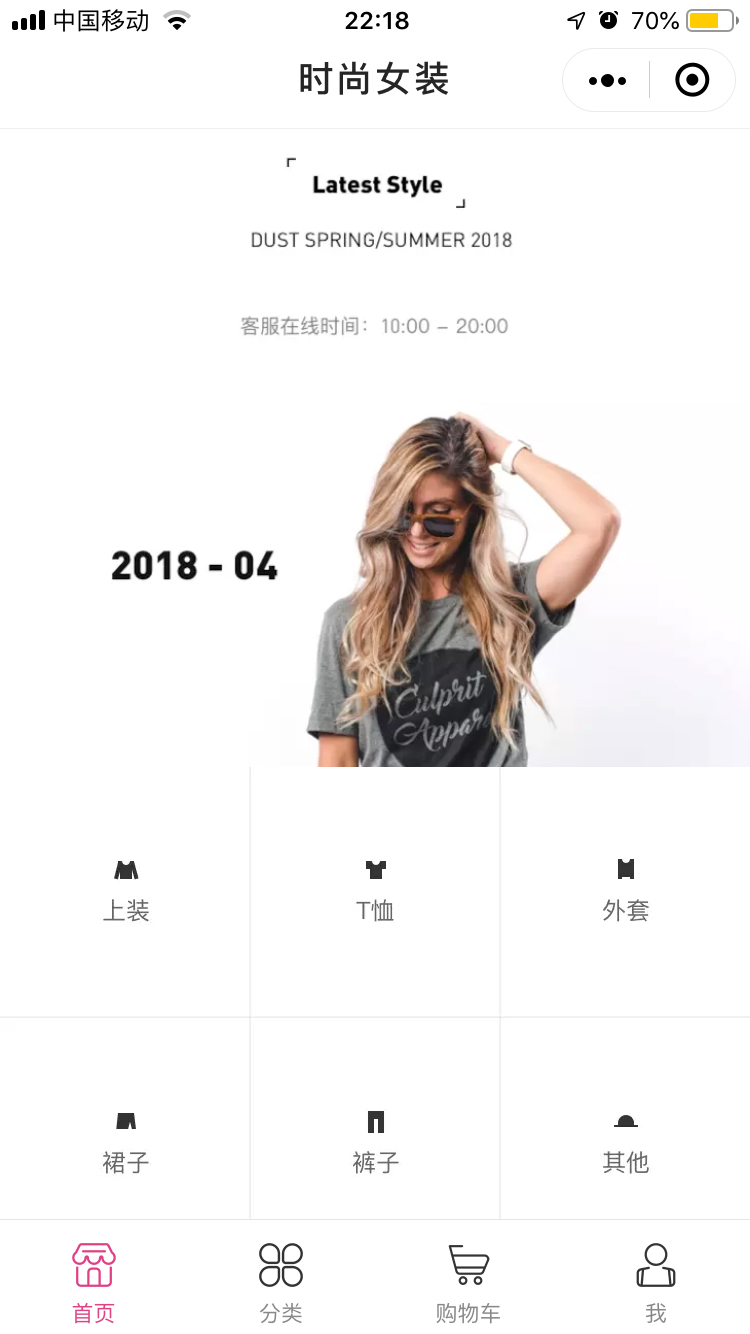Browse the T恤 category
The width and height of the screenshot is (750, 1334).
[375, 891]
